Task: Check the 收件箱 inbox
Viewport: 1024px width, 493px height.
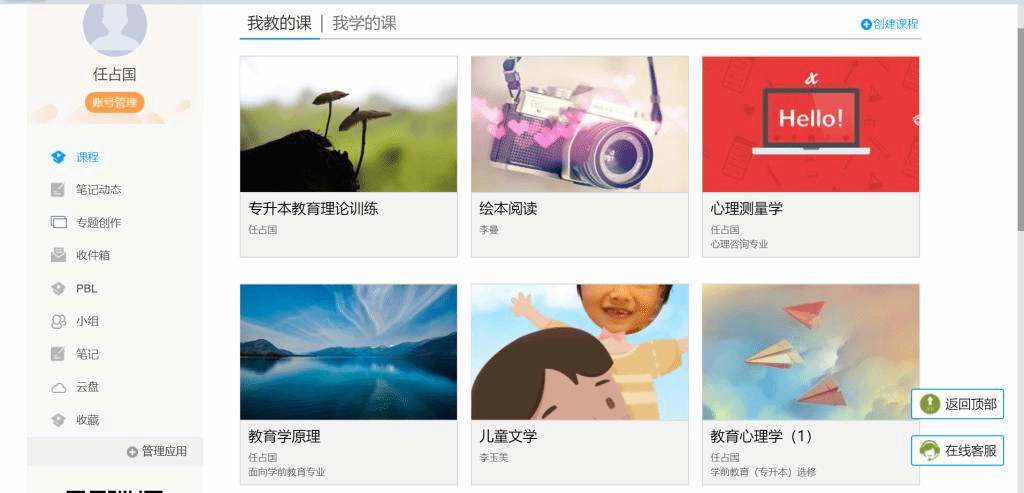Action: [x=93, y=255]
